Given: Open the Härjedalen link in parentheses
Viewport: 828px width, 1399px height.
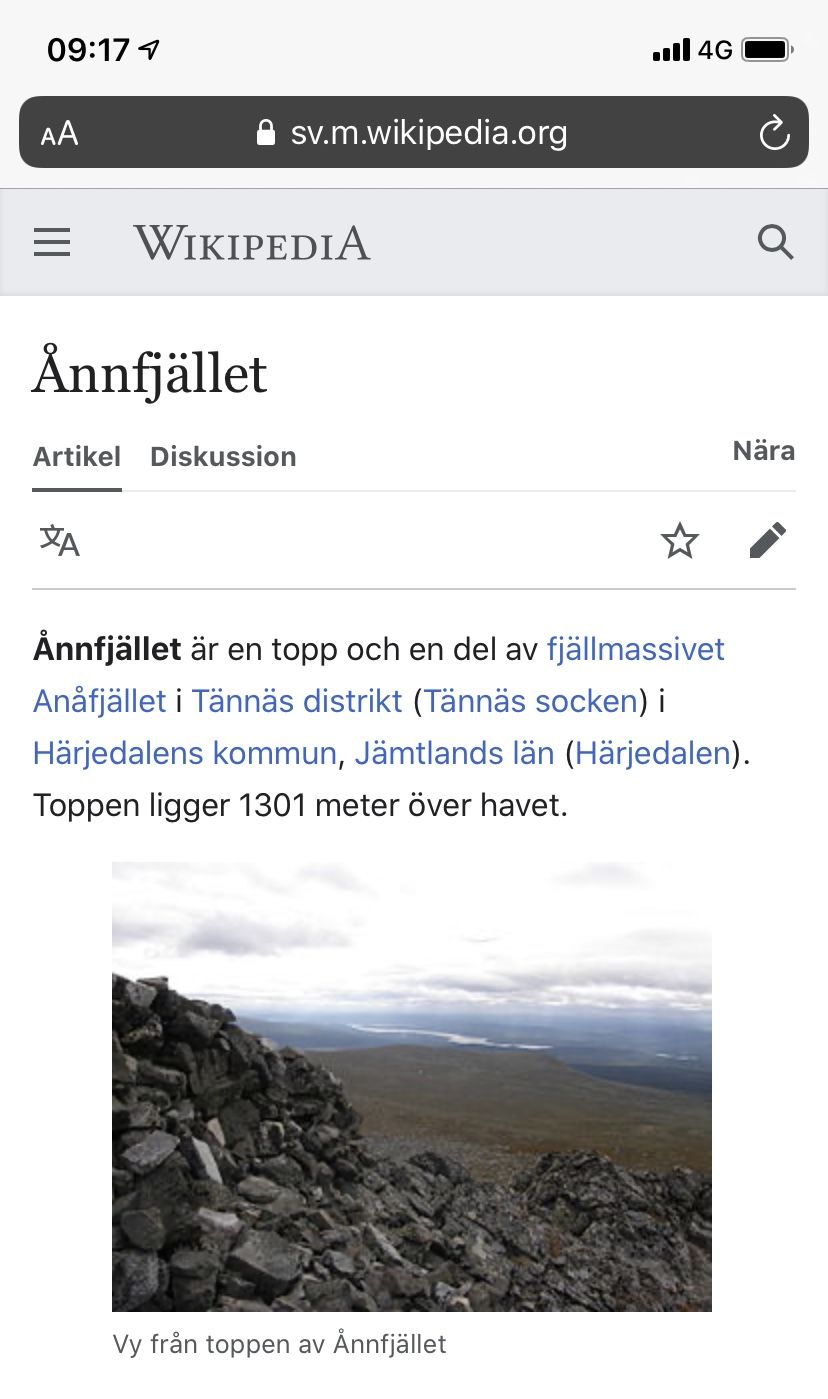Looking at the screenshot, I should [x=653, y=753].
